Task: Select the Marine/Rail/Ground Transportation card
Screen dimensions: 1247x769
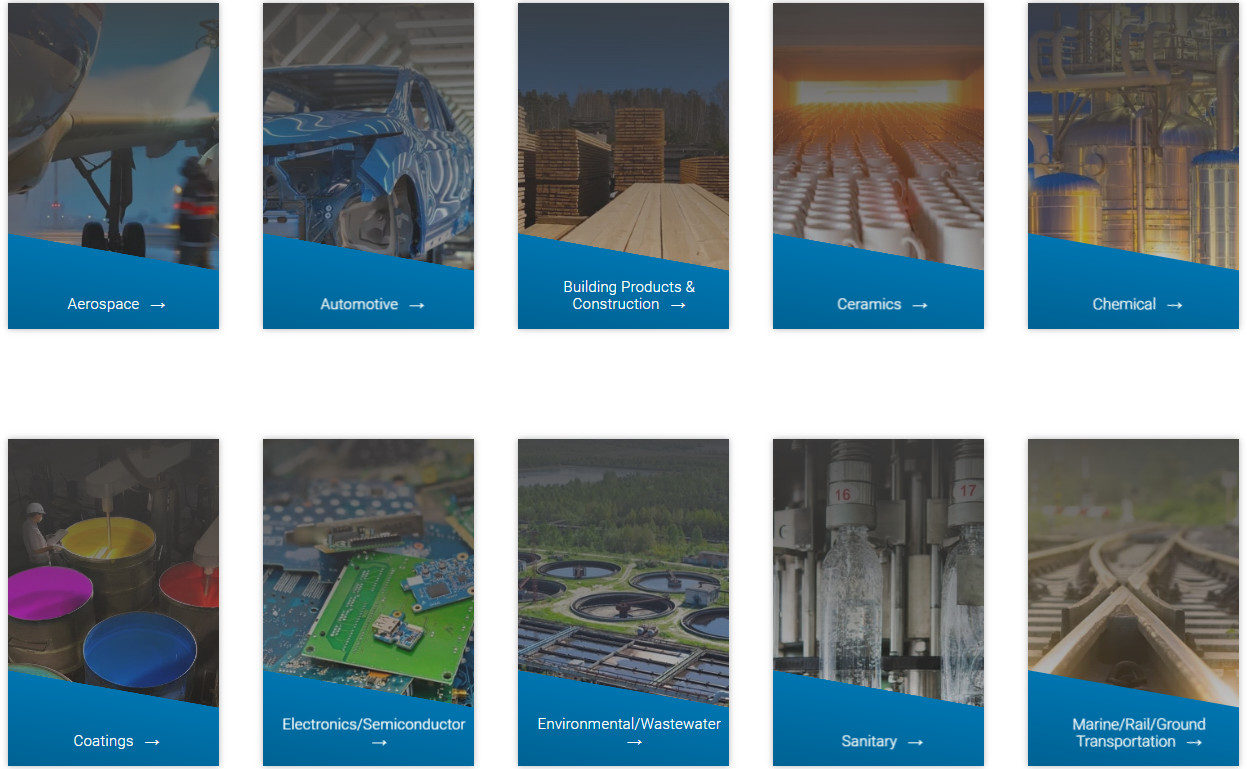Action: (1134, 732)
